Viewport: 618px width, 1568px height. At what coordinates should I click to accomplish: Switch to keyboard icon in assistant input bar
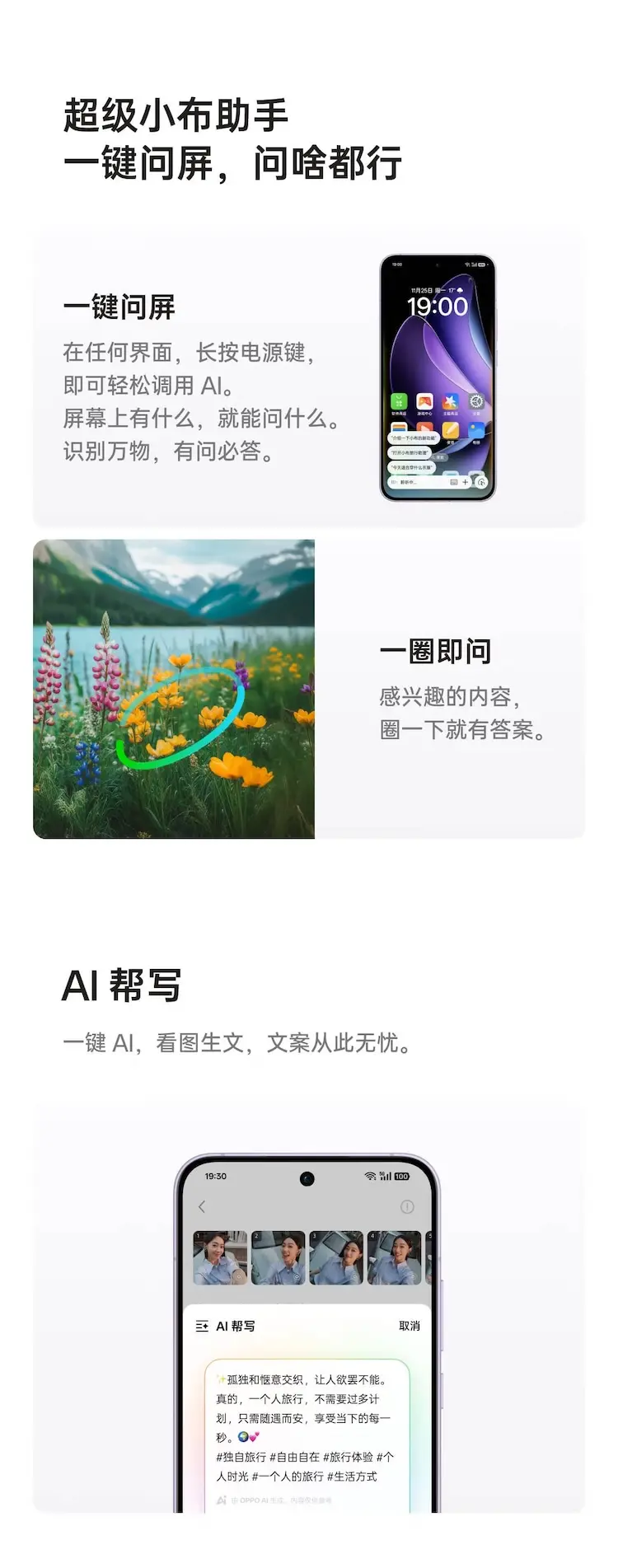[452, 482]
